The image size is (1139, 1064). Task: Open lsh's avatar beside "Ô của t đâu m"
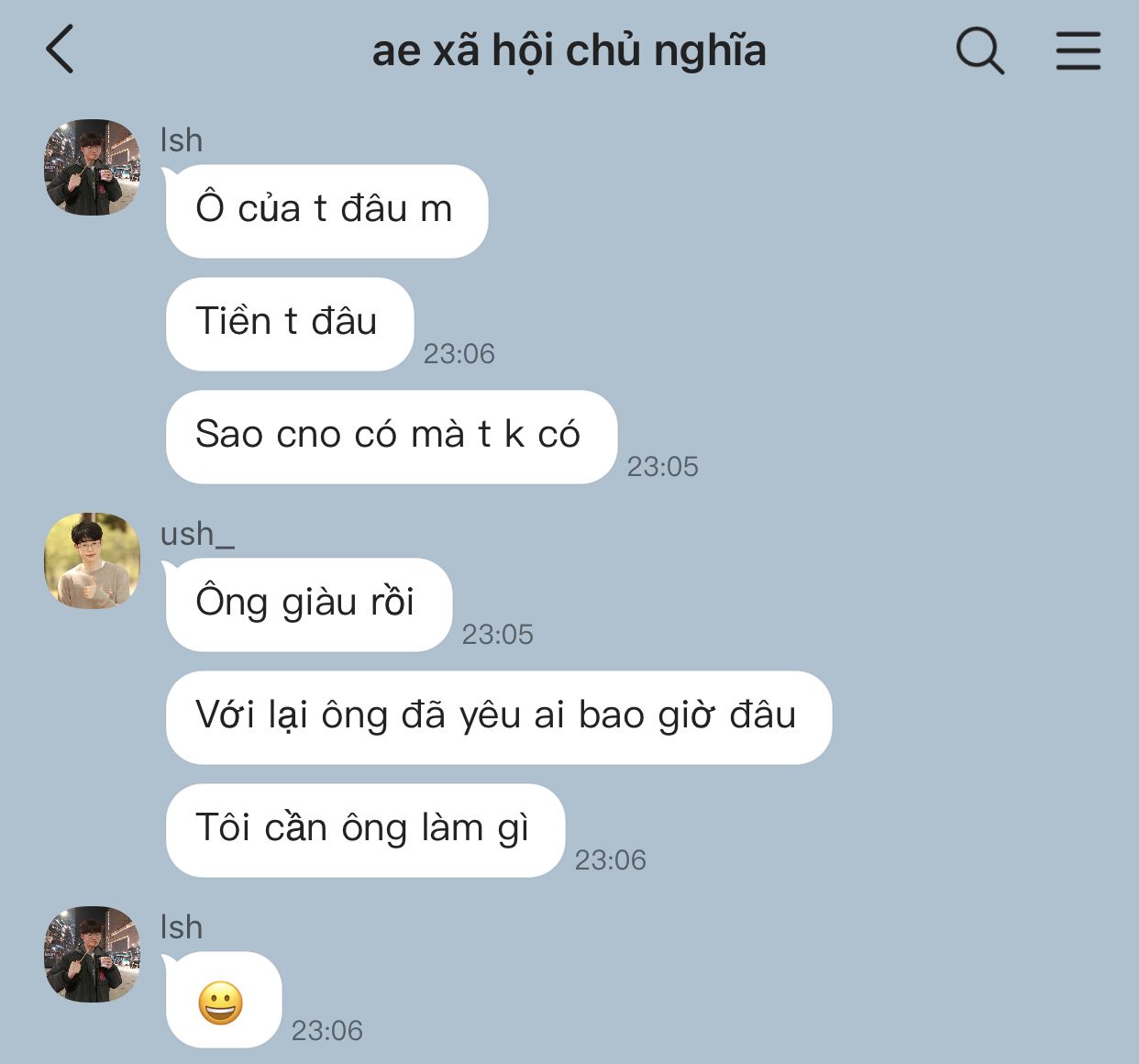tap(93, 167)
